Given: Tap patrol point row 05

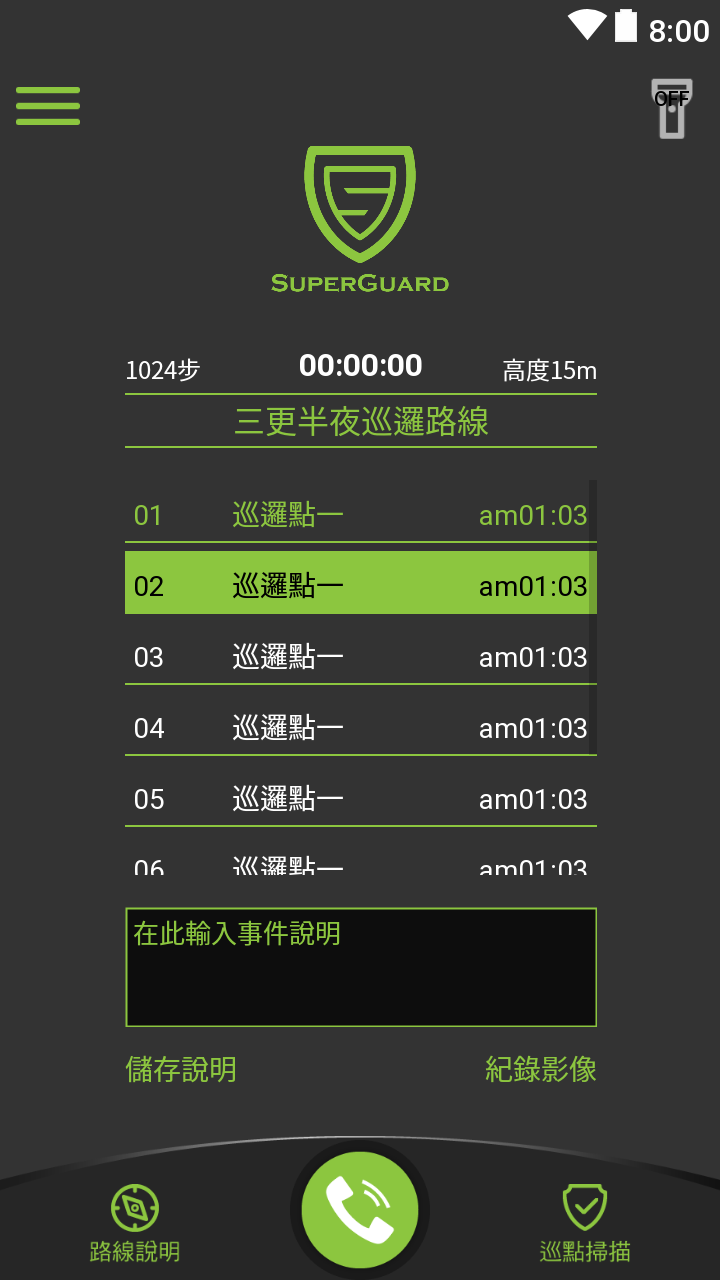Looking at the screenshot, I should (361, 798).
